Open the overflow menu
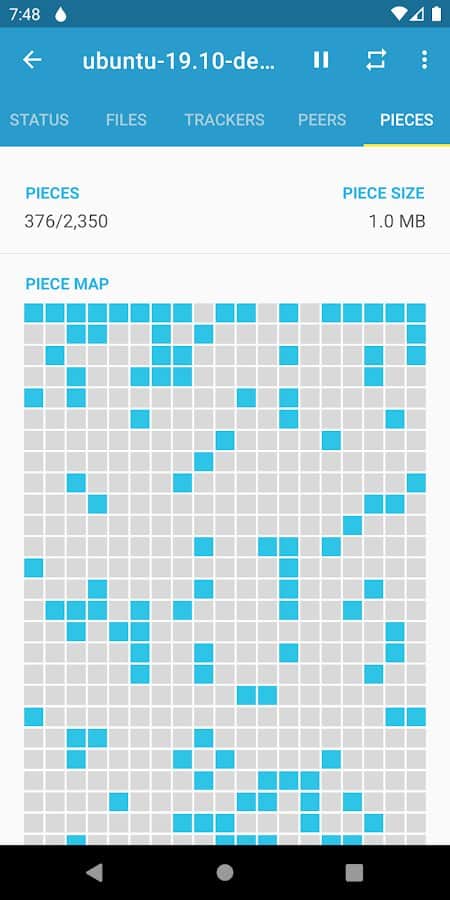450x900 pixels. coord(424,60)
